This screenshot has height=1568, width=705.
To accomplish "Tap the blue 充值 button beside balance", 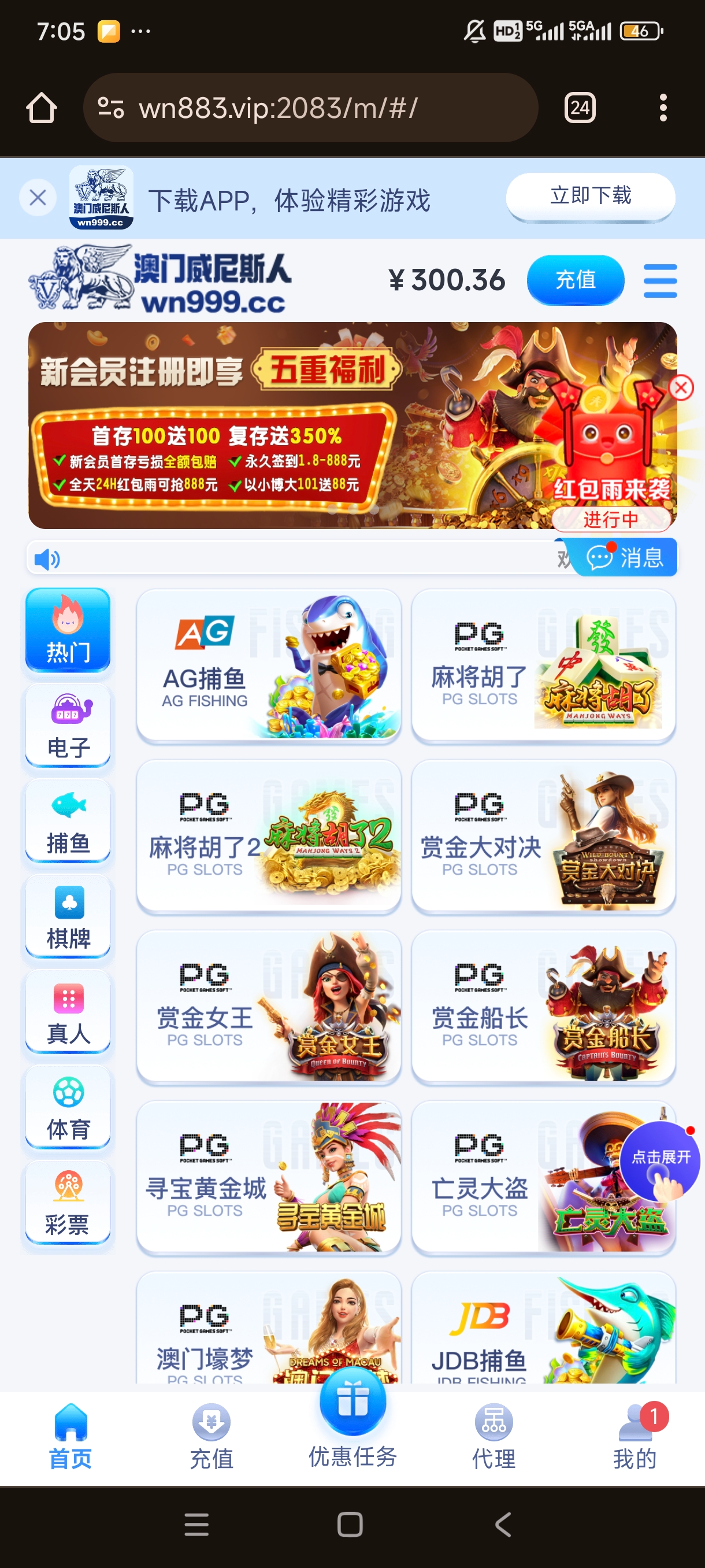I will tap(575, 280).
